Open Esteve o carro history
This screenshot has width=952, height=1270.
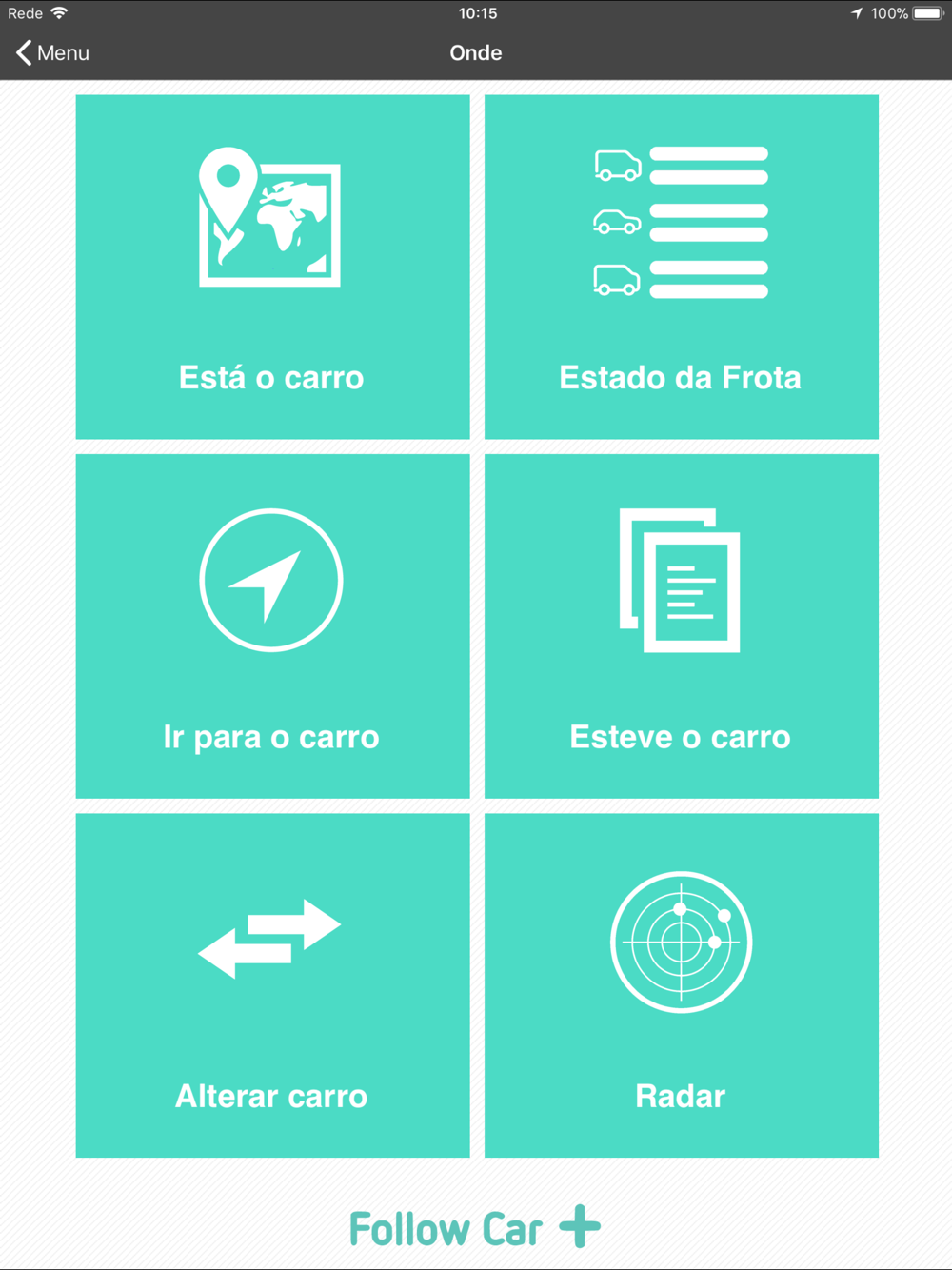[682, 626]
